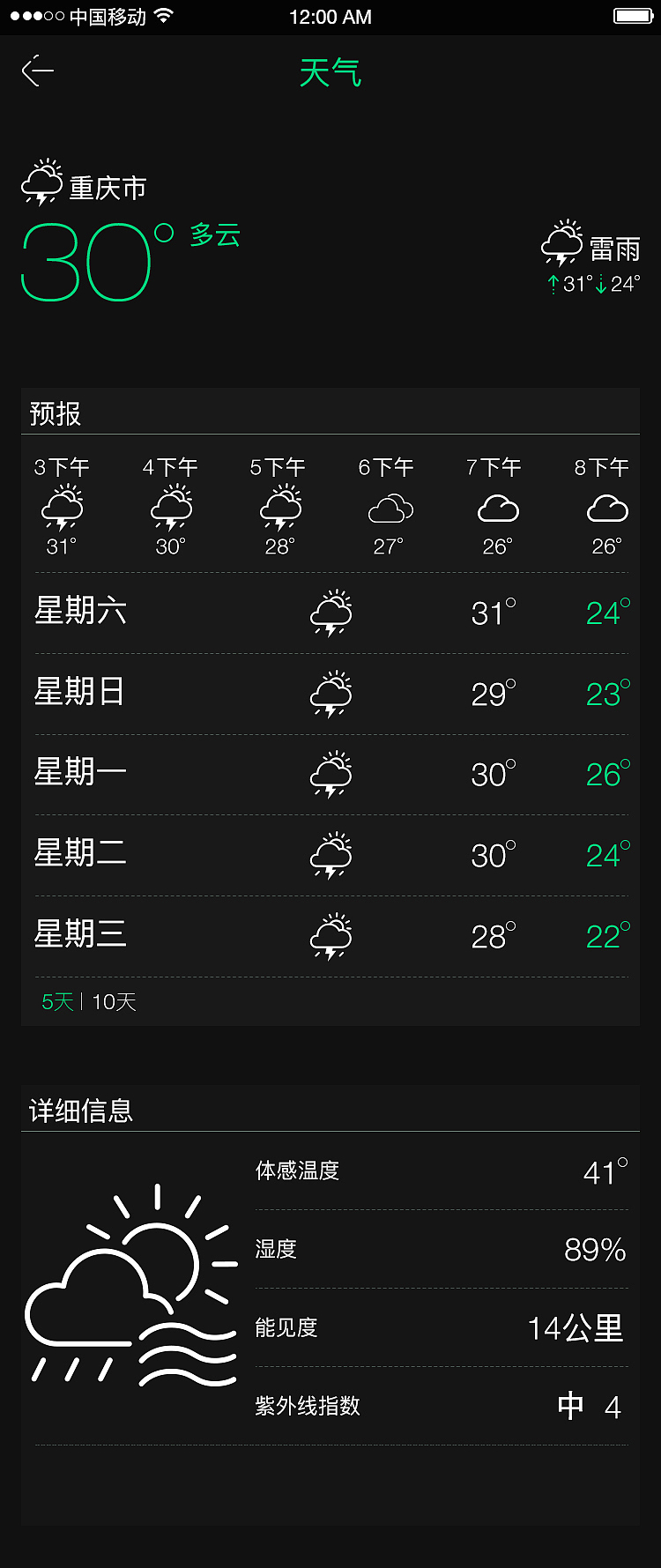Go back using the arrow button

39,71
